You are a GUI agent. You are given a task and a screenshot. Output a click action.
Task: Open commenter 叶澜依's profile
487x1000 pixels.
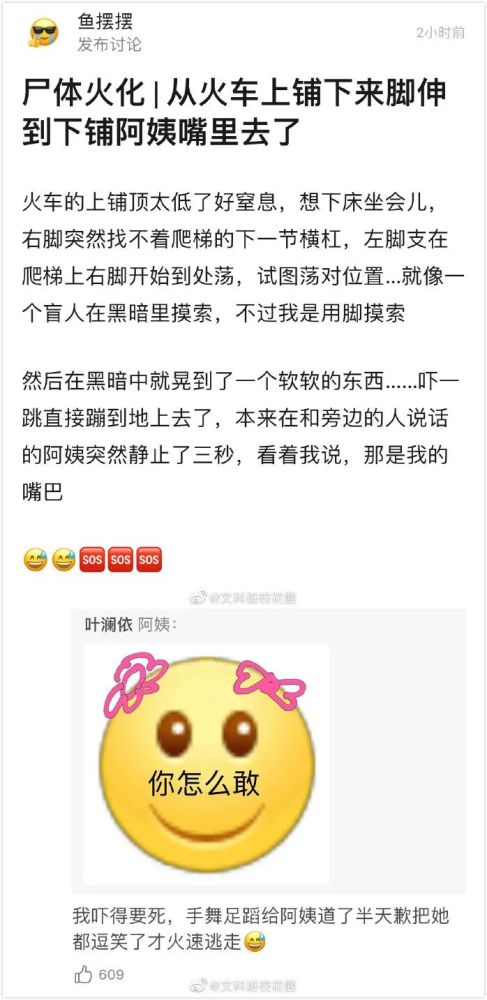coord(108,625)
